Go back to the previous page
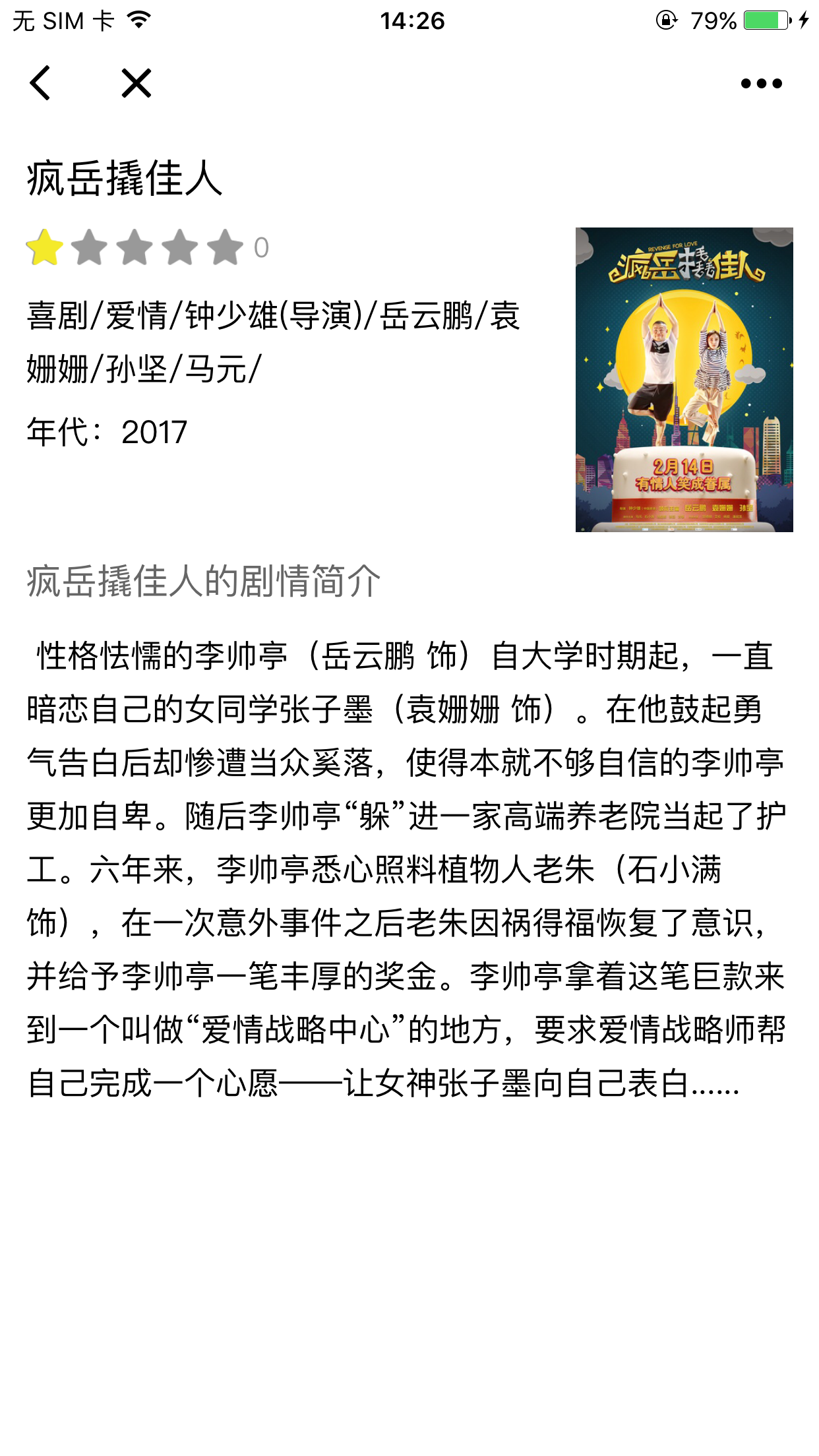Image resolution: width=819 pixels, height=1456 pixels. pos(40,83)
